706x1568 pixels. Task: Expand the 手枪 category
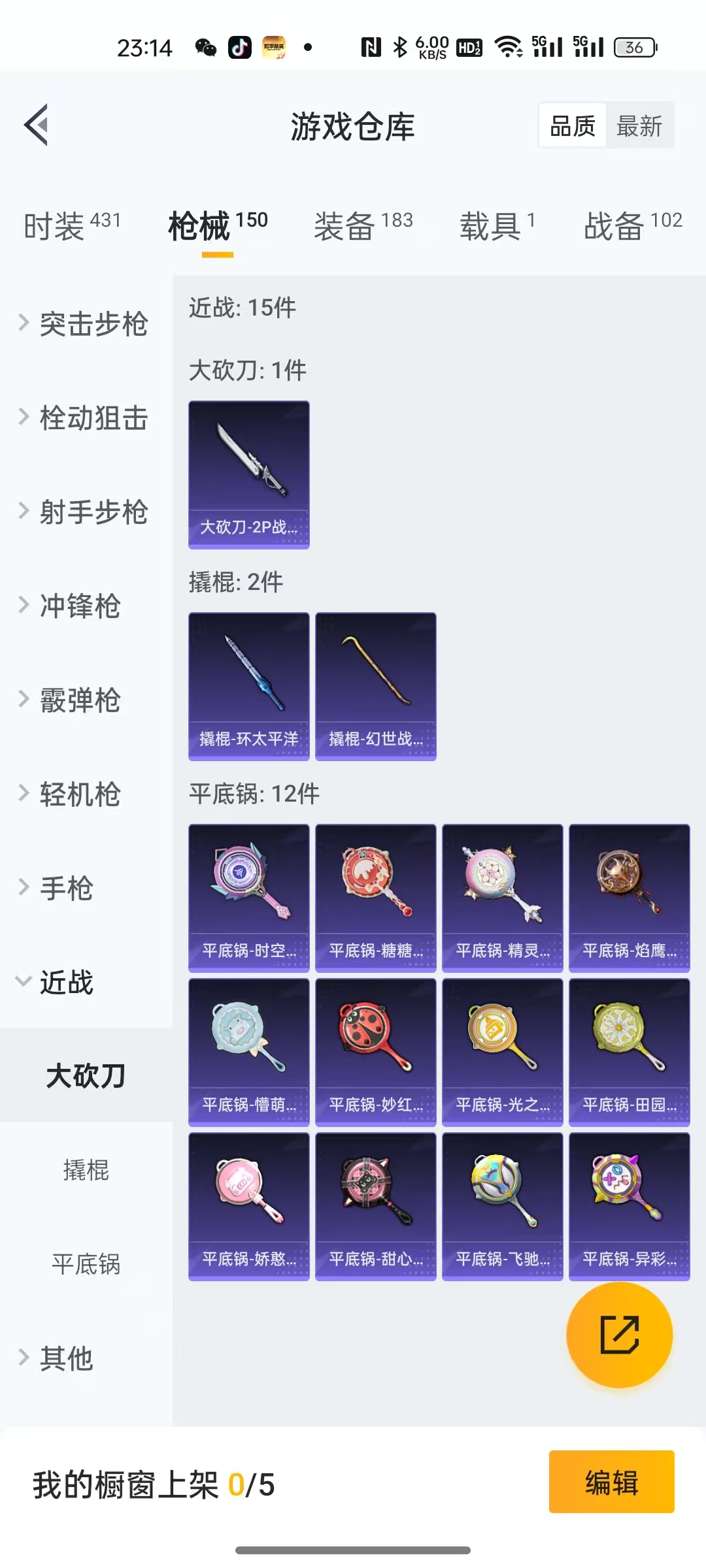[x=59, y=889]
